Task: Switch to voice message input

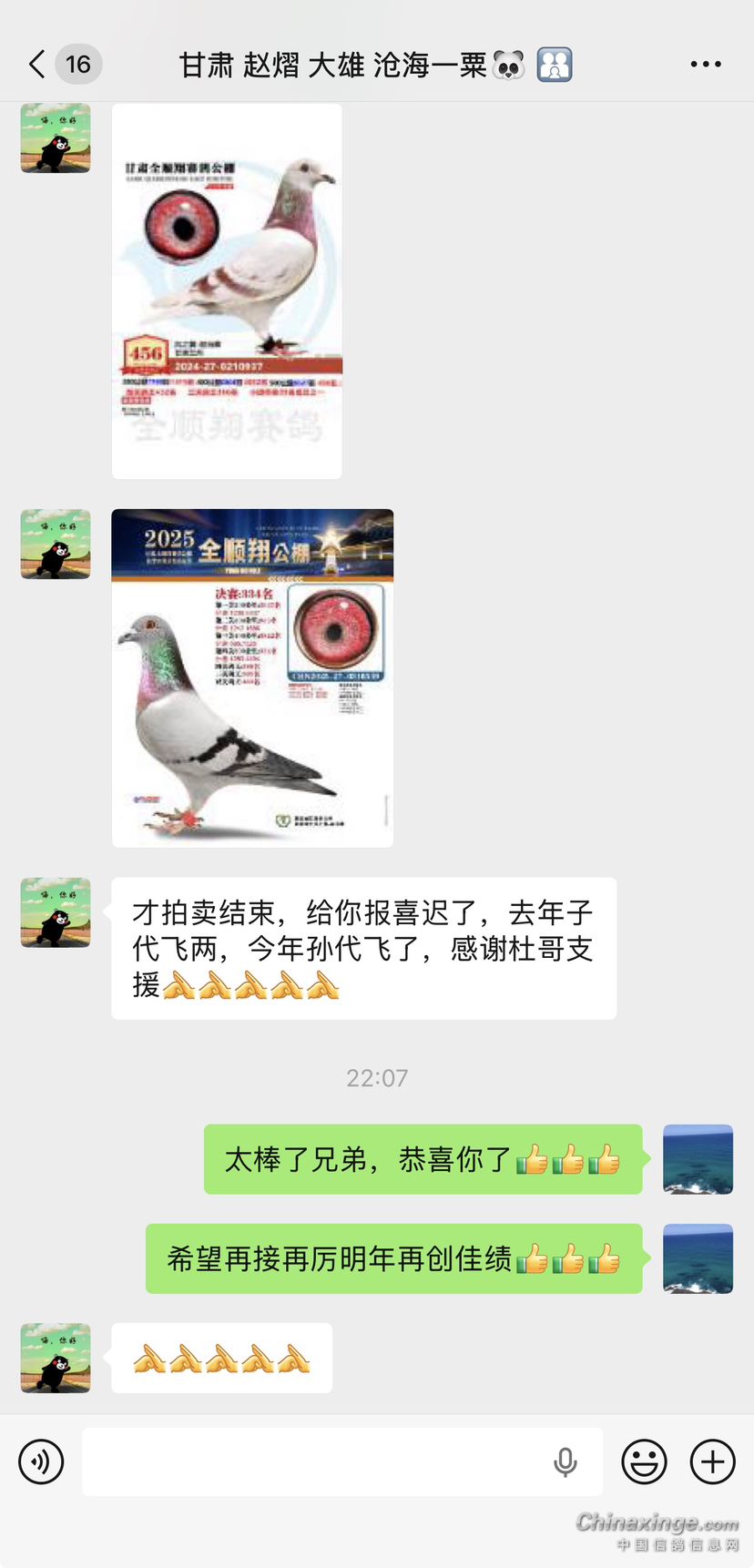Action: [42, 1461]
